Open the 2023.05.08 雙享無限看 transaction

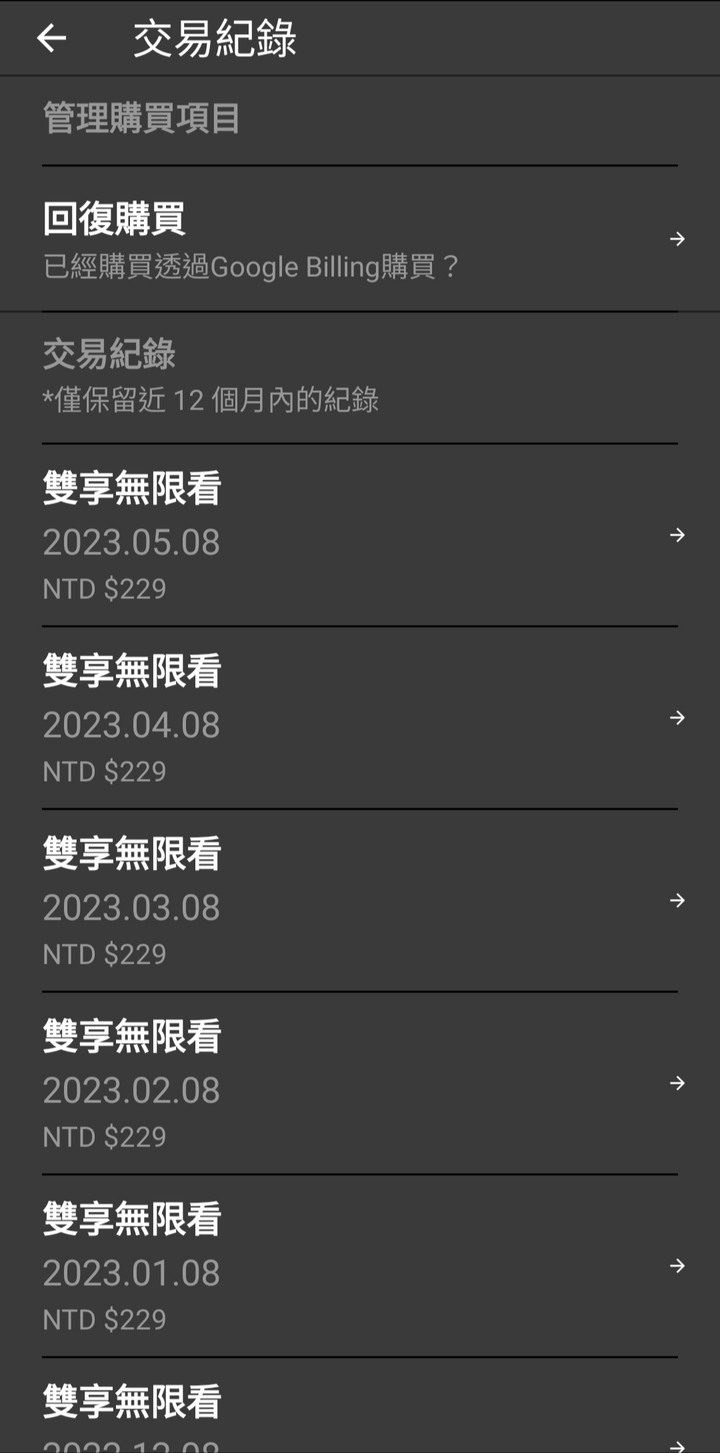point(359,536)
